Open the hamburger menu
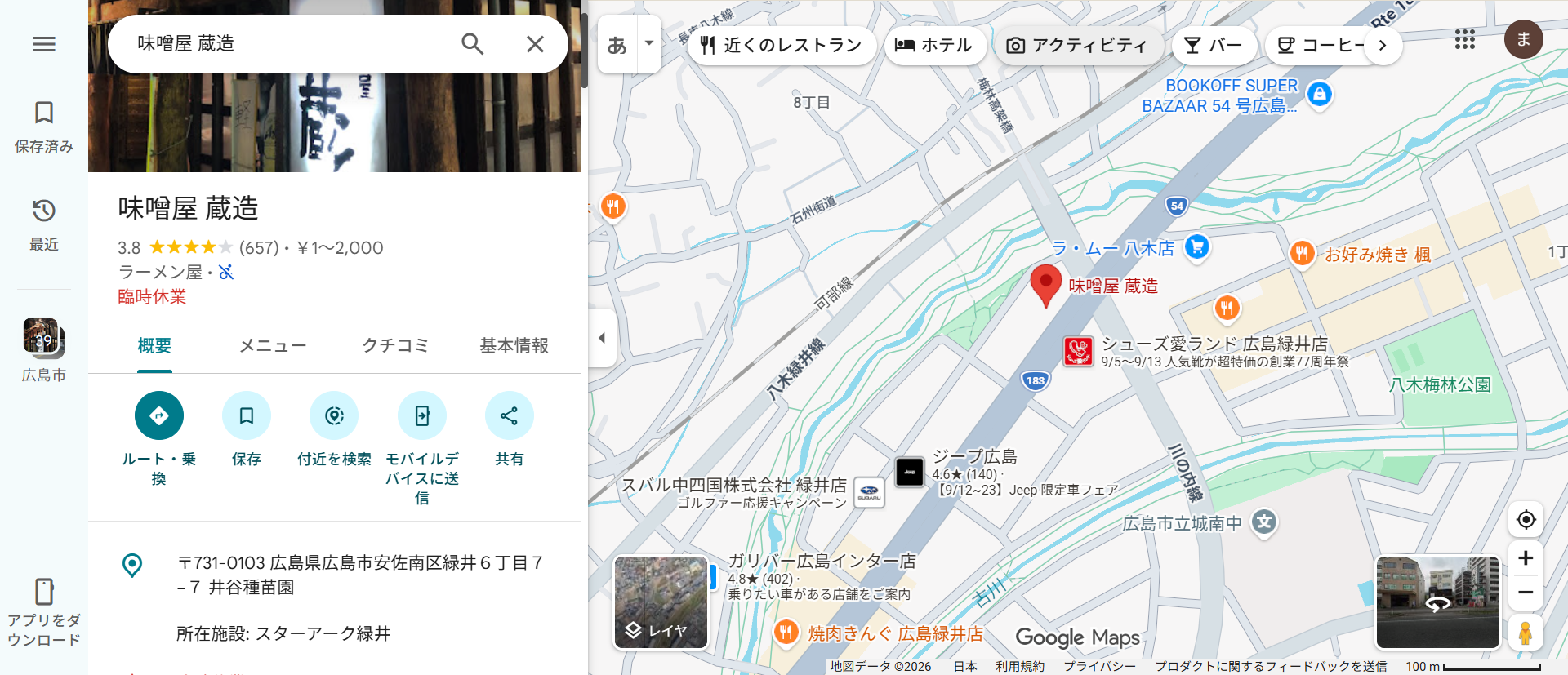 pyautogui.click(x=44, y=44)
